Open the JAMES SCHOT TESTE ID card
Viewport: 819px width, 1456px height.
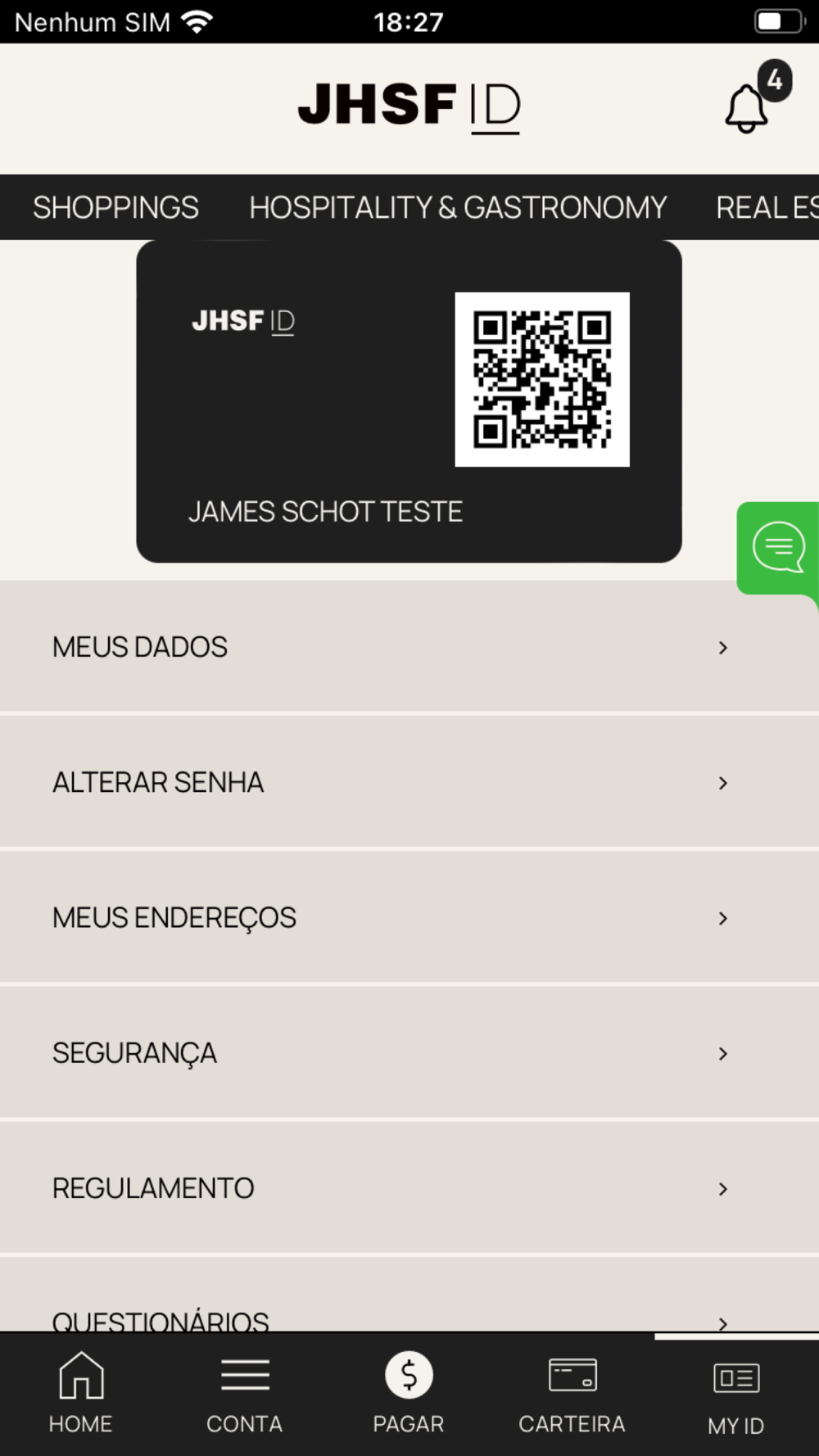coord(409,401)
